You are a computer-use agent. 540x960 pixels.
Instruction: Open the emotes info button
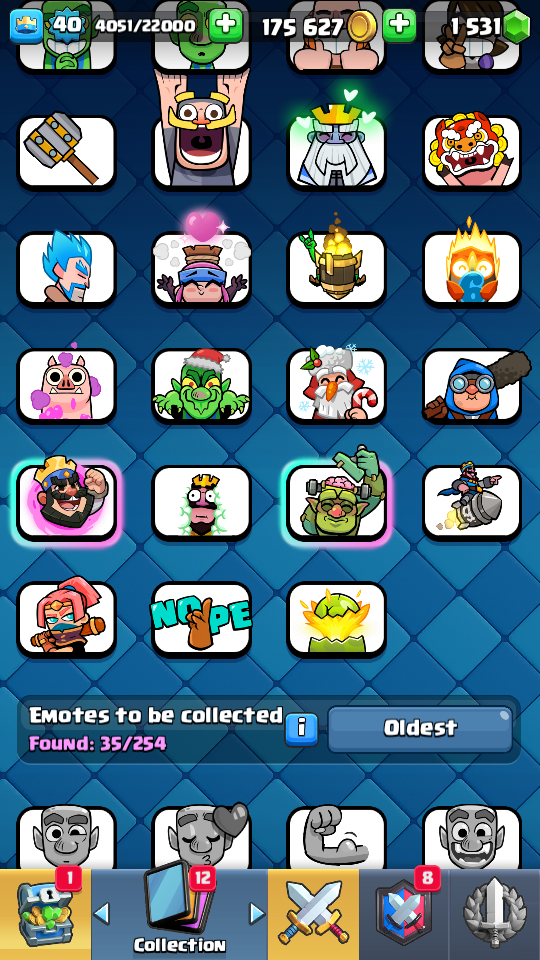(x=302, y=728)
